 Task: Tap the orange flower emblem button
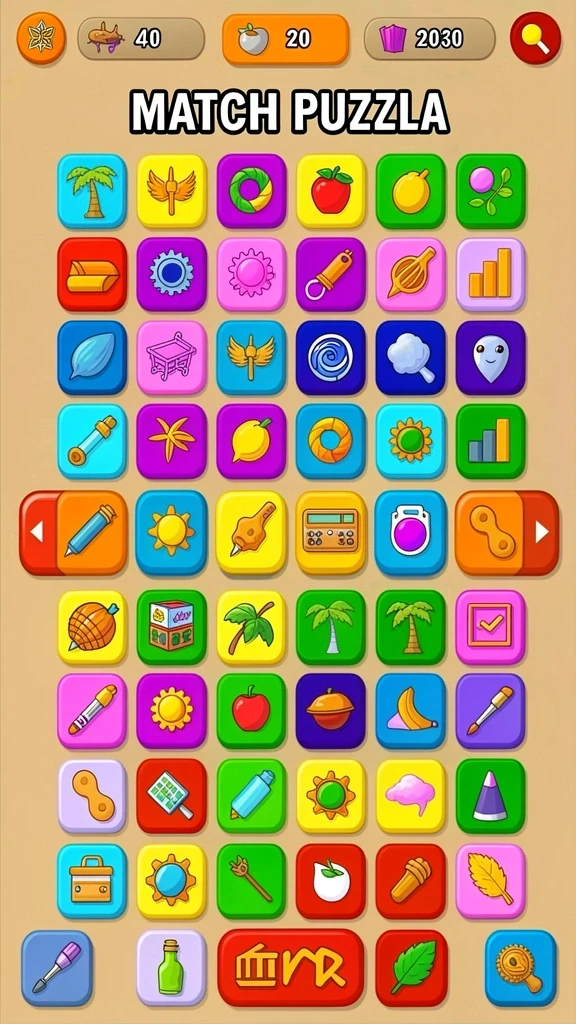[41, 38]
